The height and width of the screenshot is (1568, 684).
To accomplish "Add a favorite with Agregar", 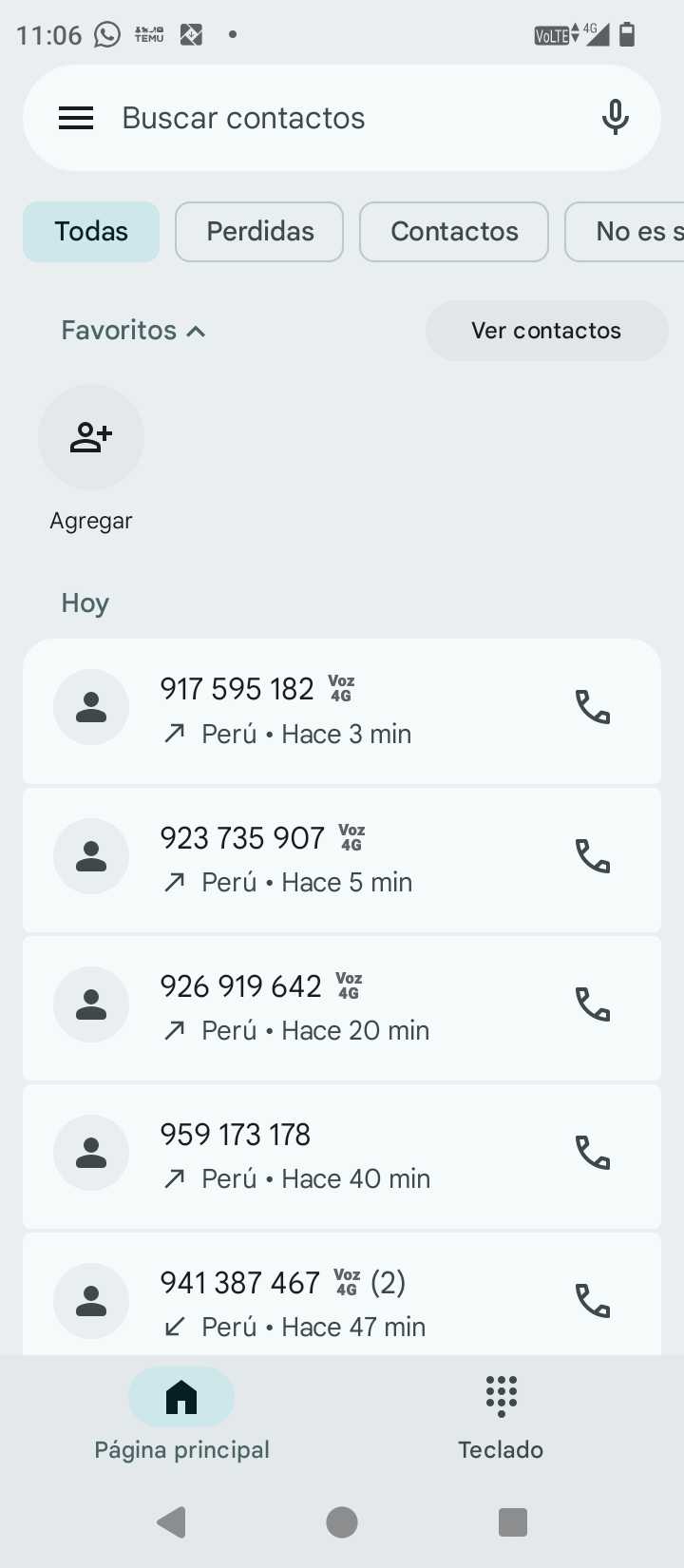I will (91, 438).
